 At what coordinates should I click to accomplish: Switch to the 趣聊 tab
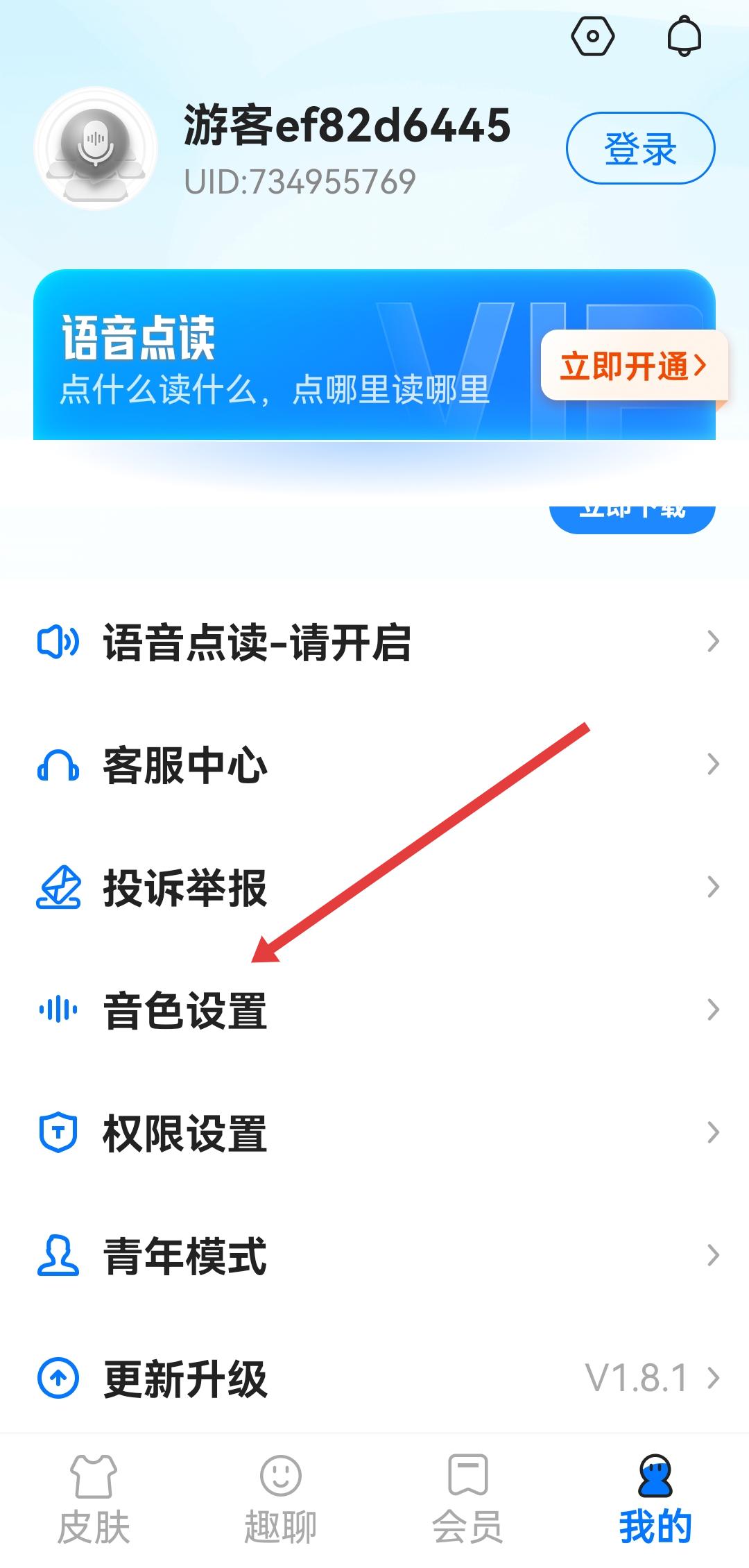click(281, 1499)
